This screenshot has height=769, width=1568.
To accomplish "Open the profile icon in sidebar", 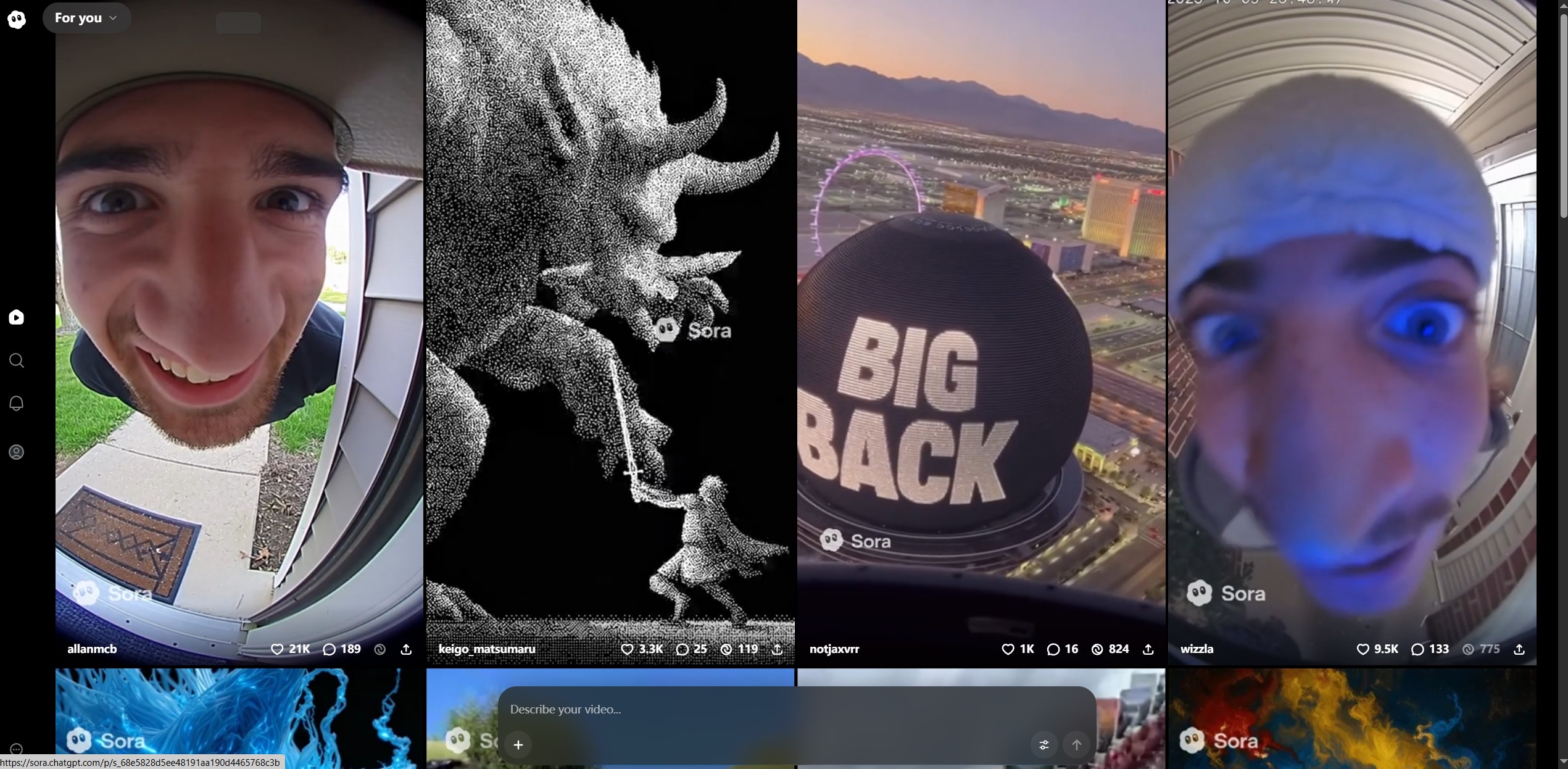I will (x=17, y=452).
